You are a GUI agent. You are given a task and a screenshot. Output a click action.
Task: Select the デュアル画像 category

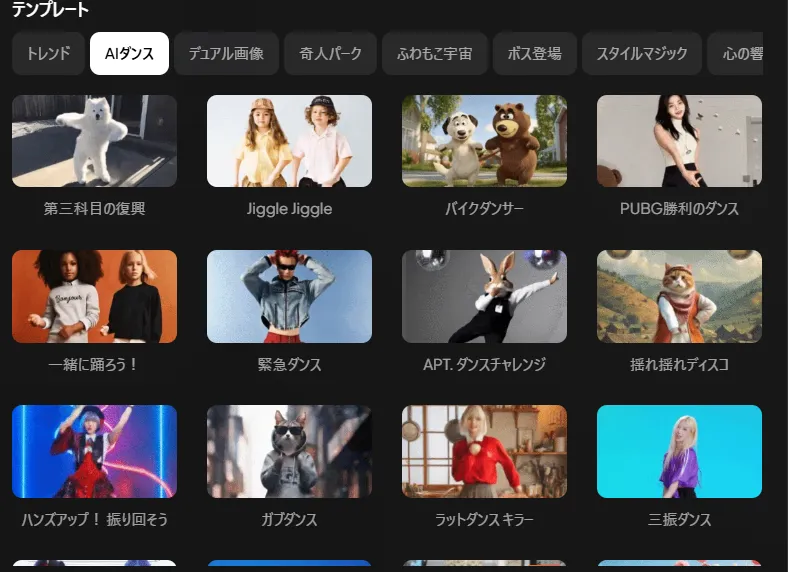pyautogui.click(x=225, y=54)
